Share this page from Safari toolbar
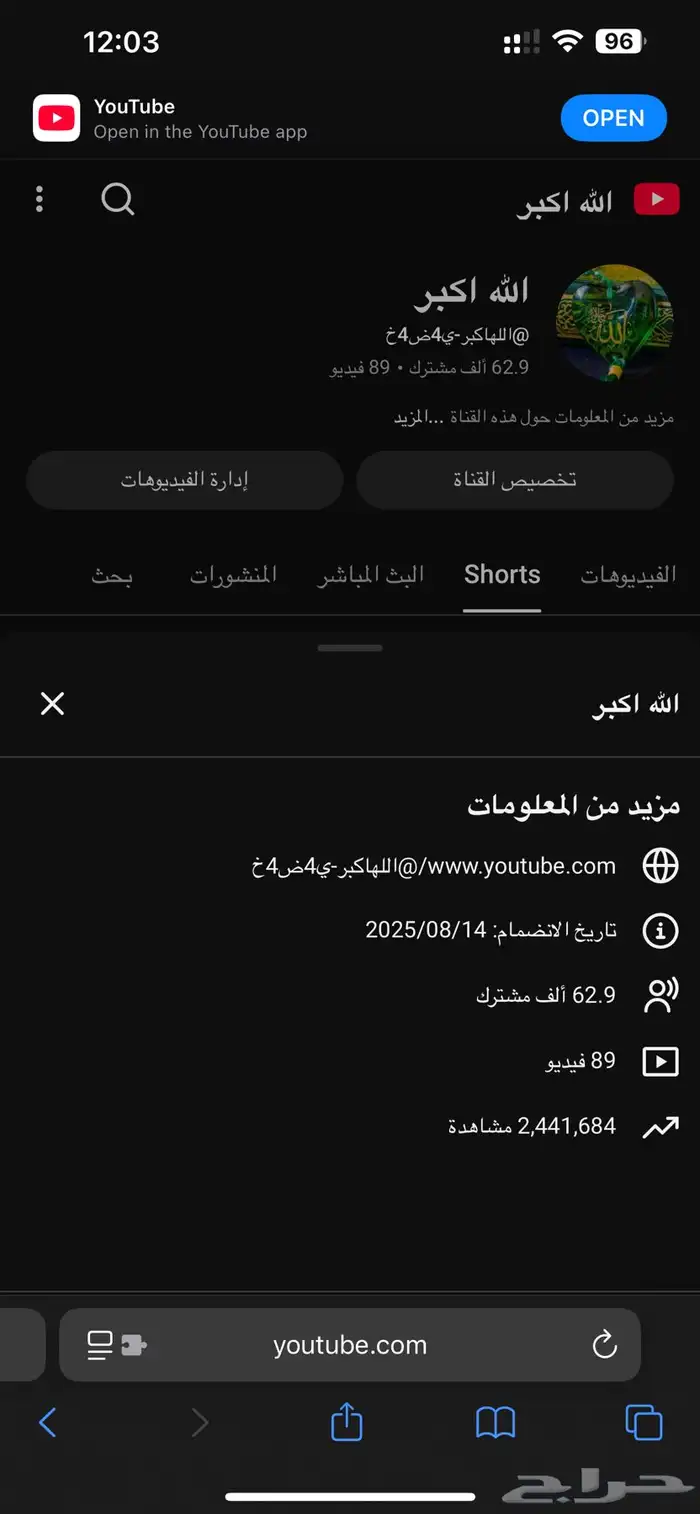 346,1422
